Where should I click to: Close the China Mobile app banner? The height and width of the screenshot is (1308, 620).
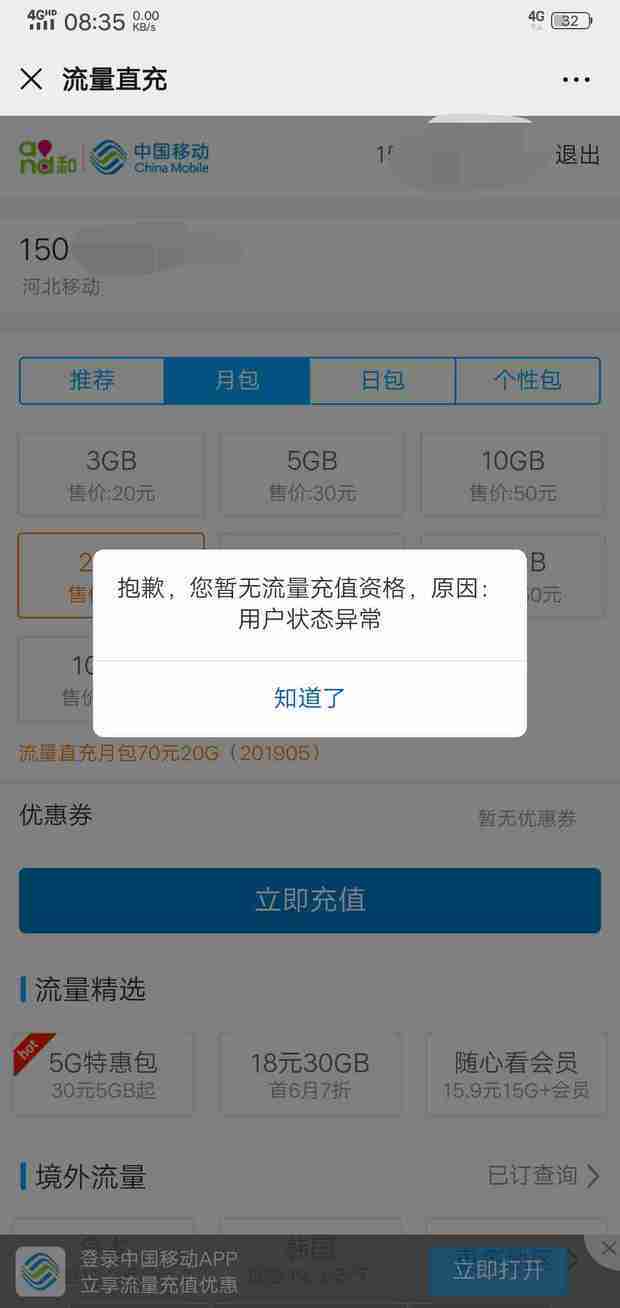pyautogui.click(x=608, y=1248)
